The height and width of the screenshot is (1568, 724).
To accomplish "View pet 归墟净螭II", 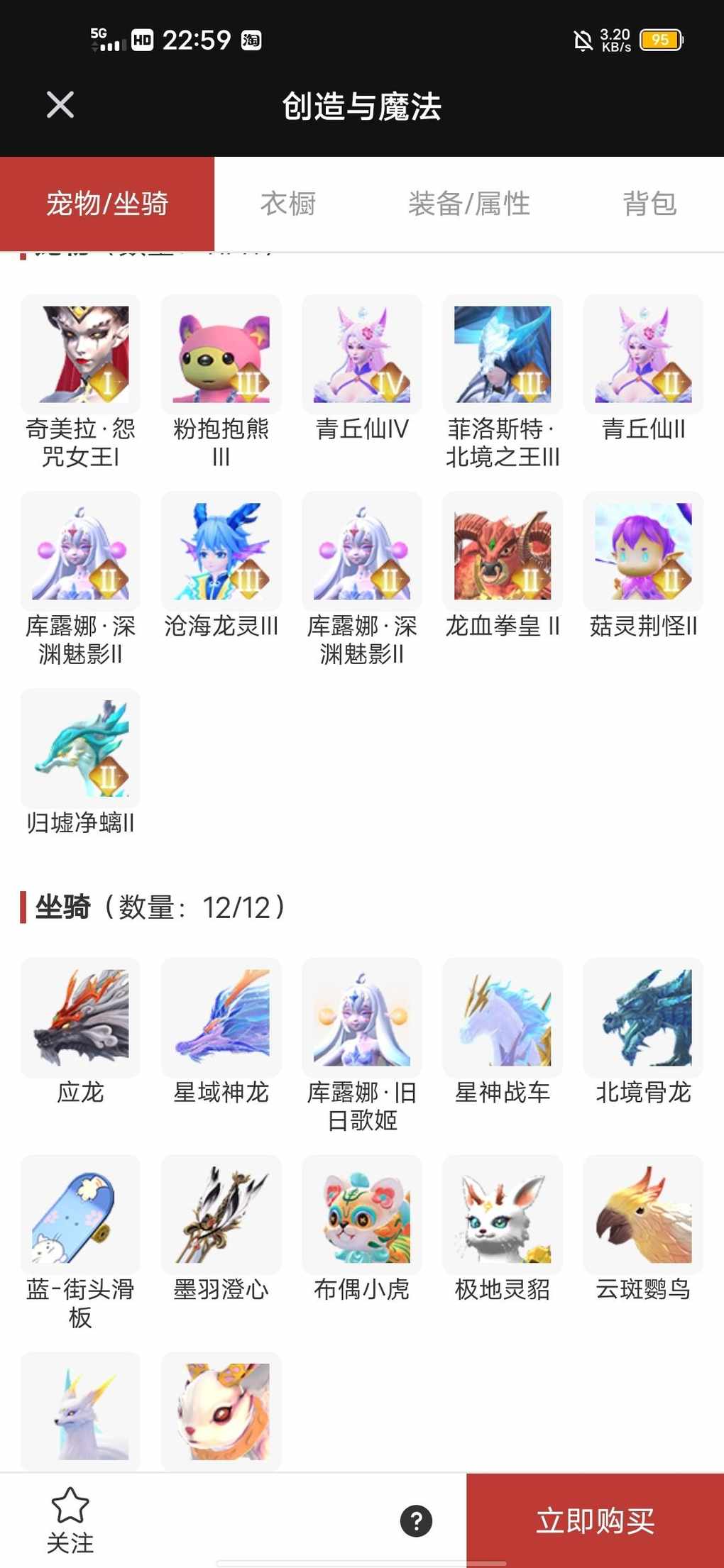I will coord(81,749).
